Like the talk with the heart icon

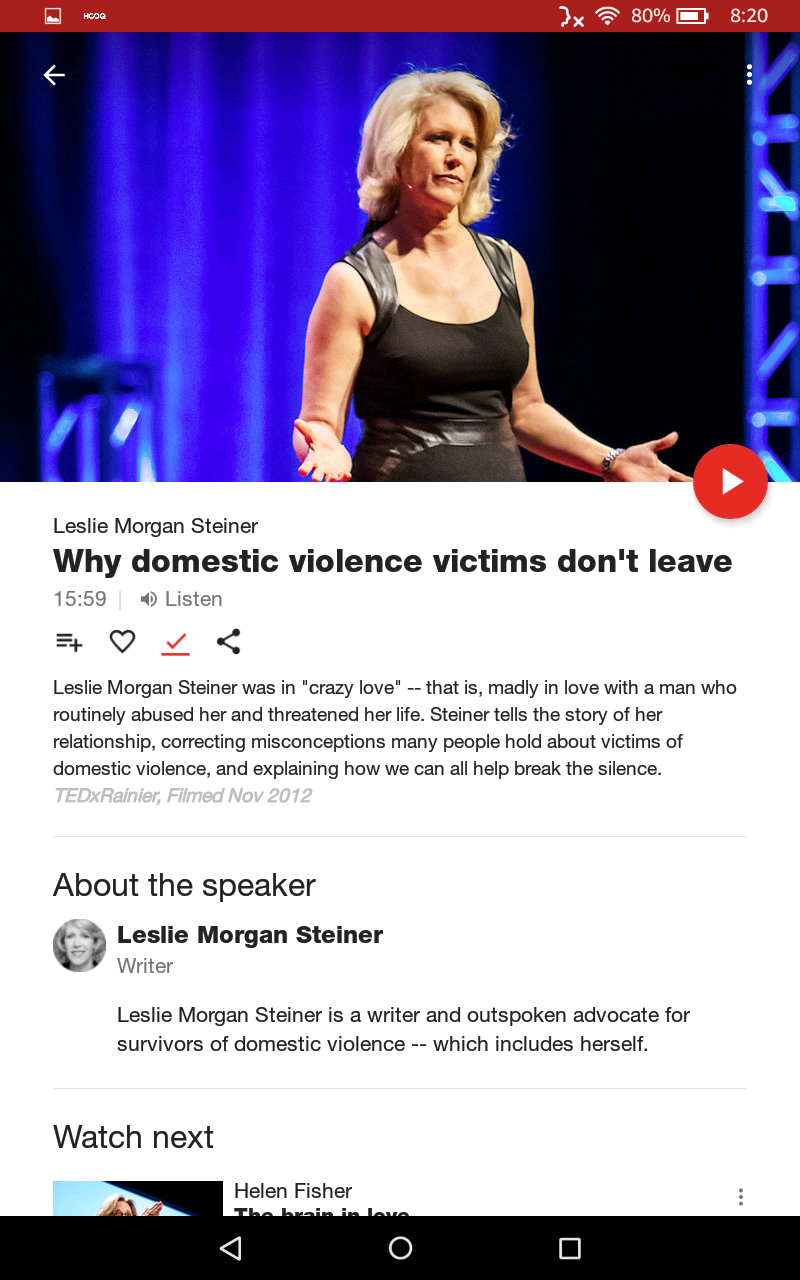[122, 642]
